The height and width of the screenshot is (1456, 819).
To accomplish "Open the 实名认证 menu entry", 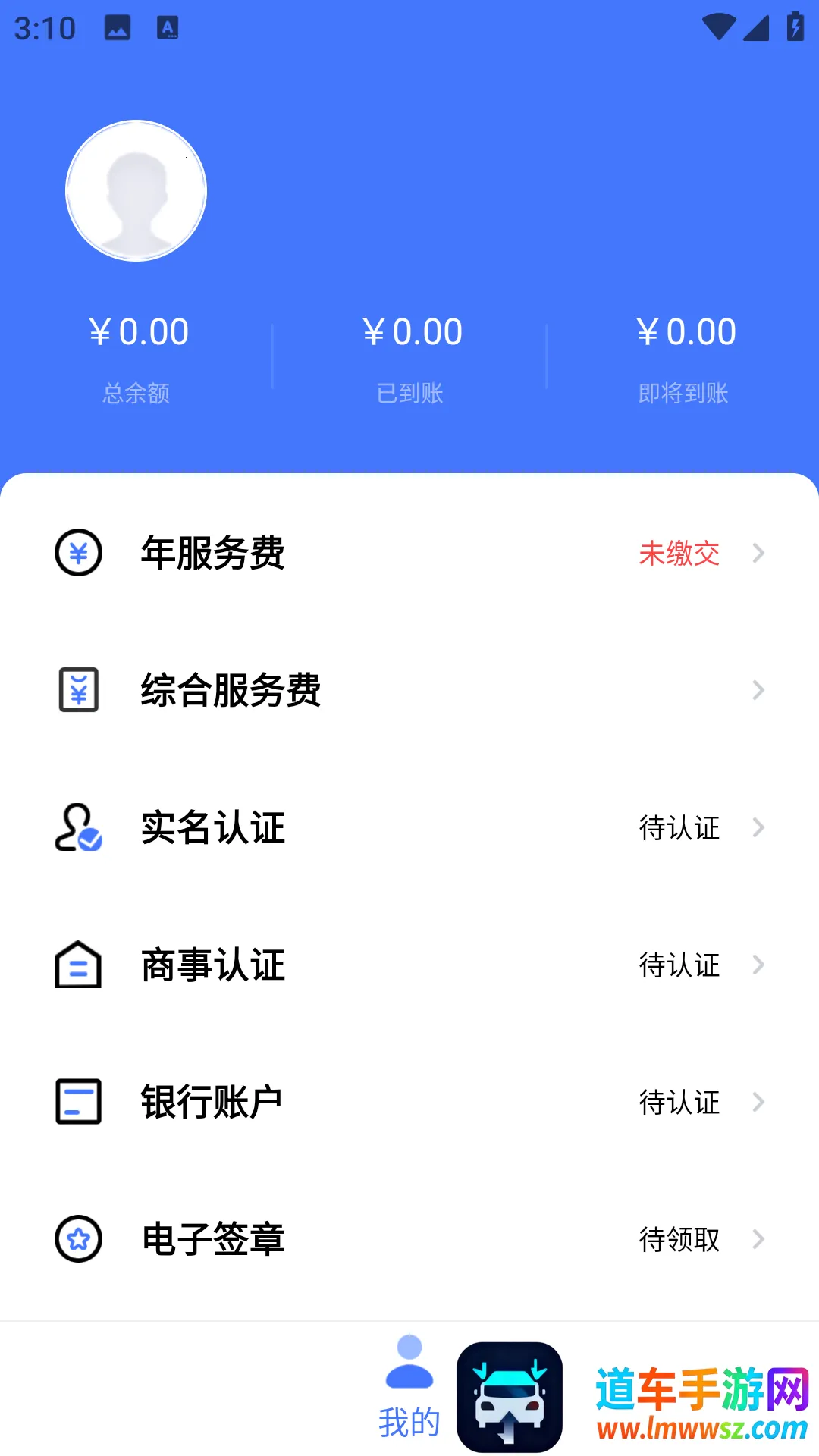I will pos(212,828).
